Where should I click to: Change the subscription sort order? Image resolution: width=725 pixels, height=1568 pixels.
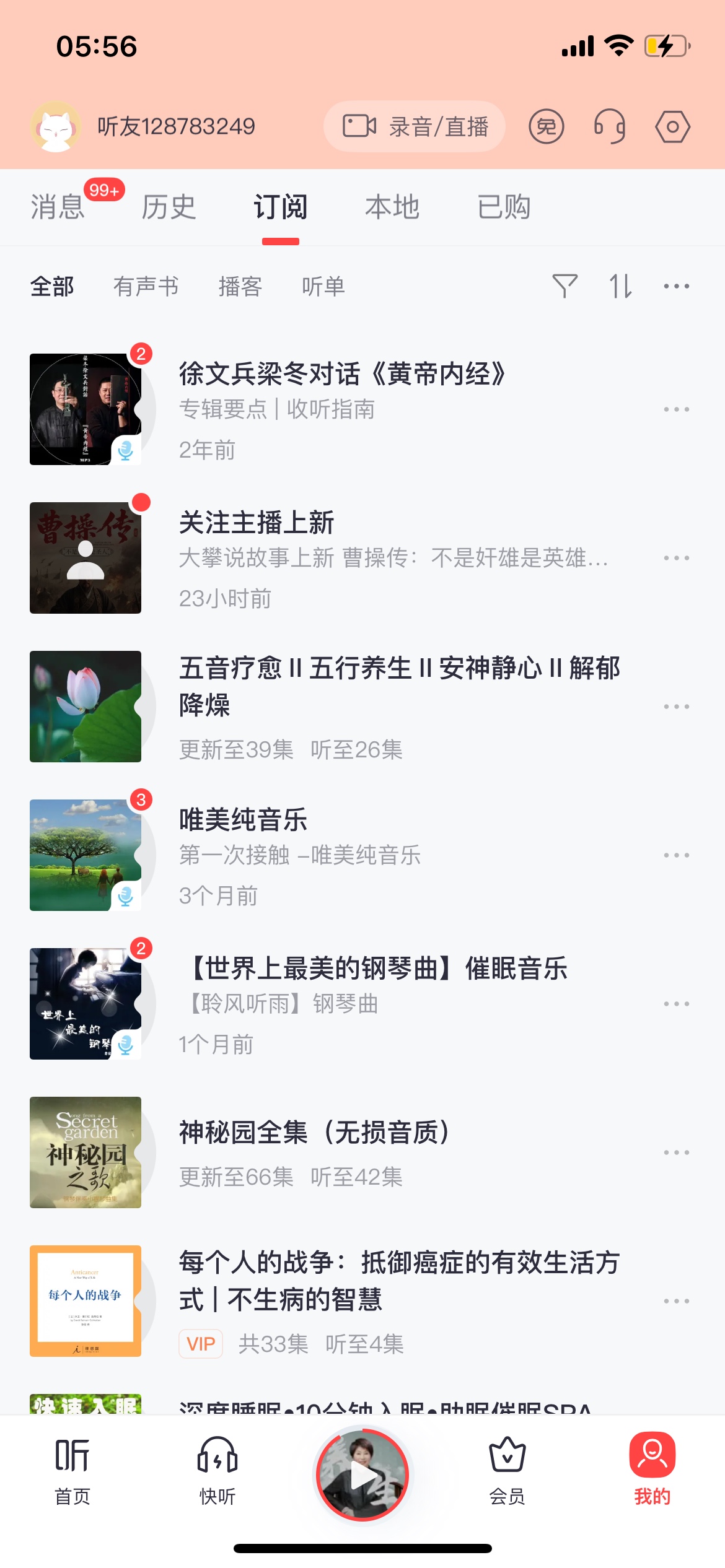coord(620,286)
